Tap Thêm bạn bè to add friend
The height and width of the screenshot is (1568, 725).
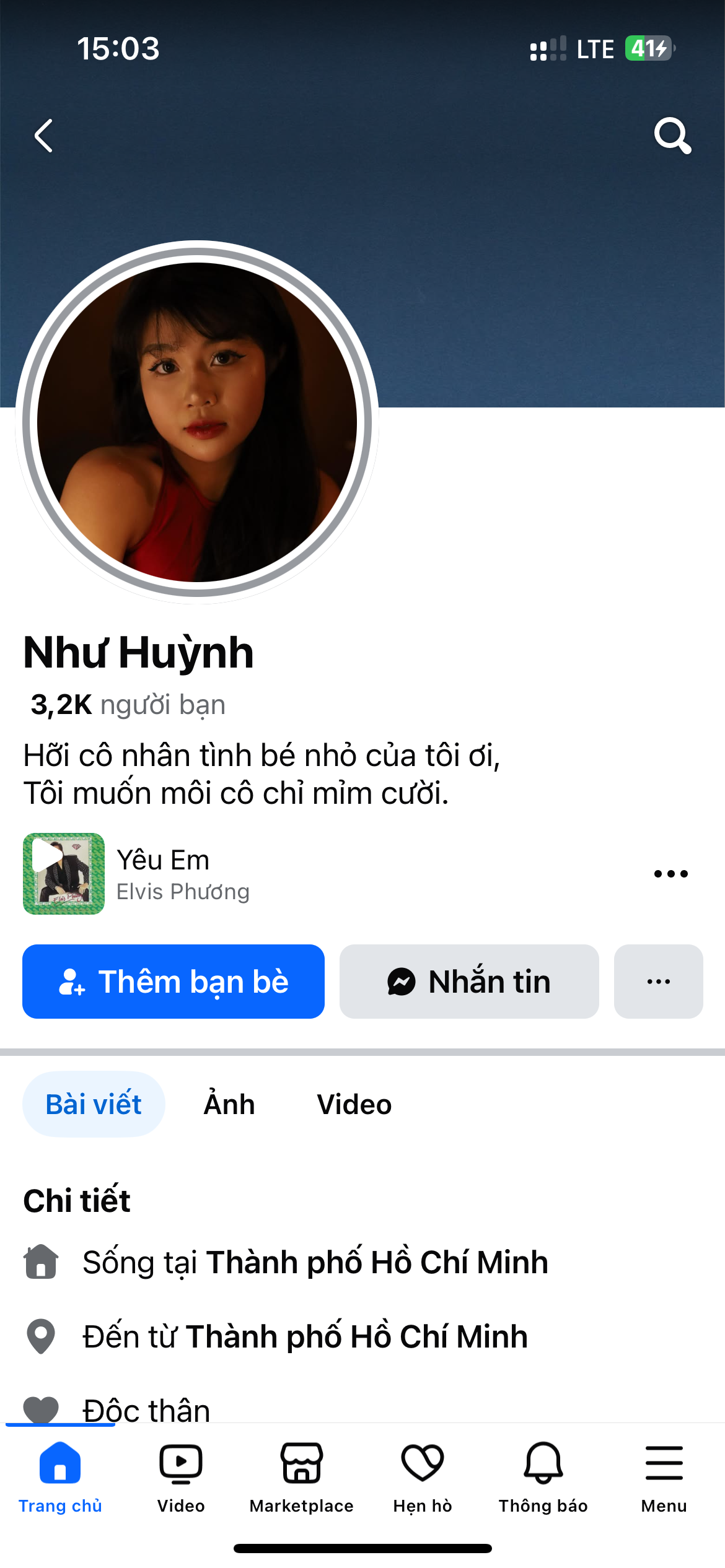(174, 982)
